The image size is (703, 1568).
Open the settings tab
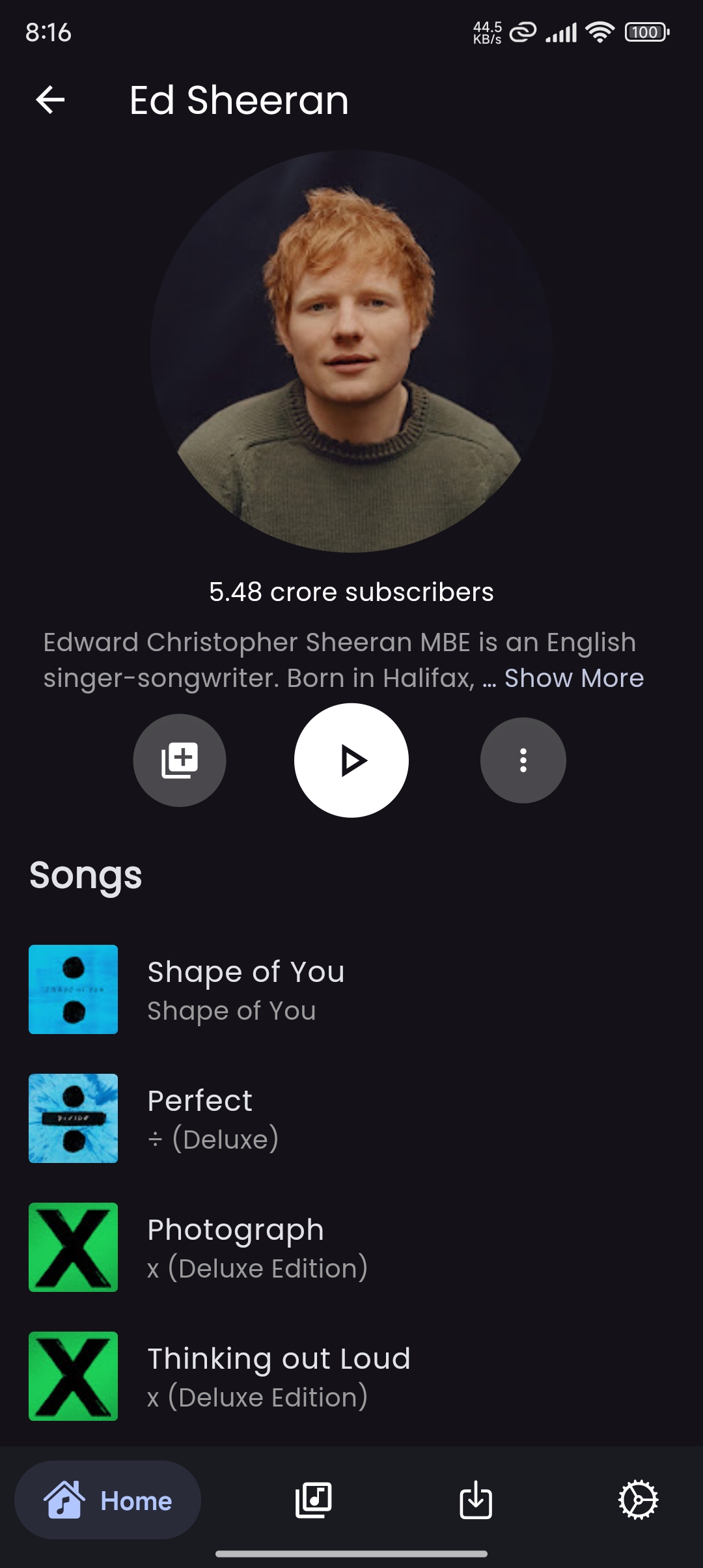[x=638, y=1500]
